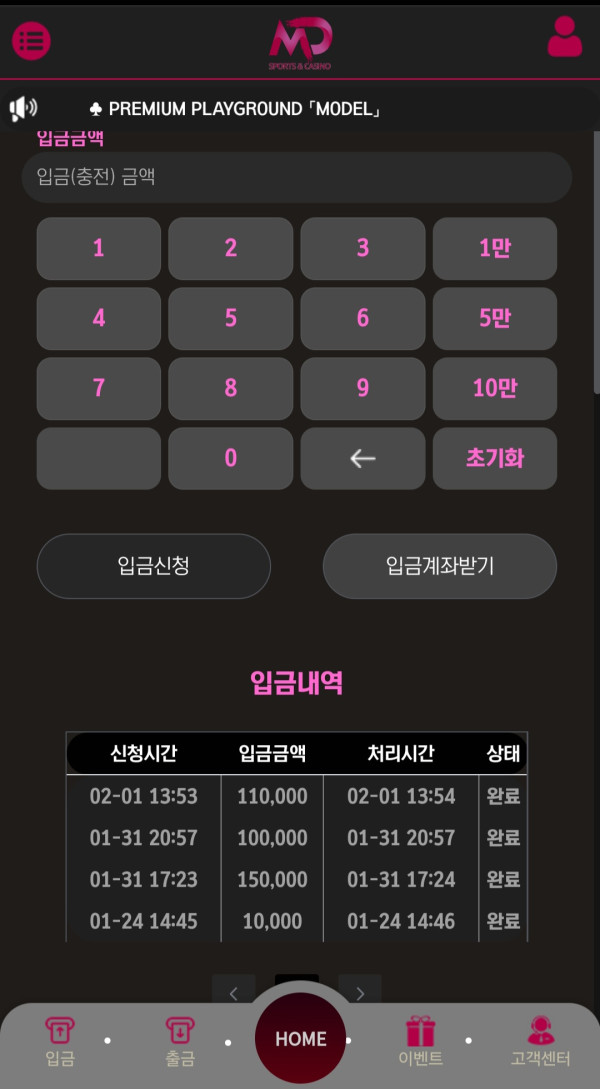Submit the 입금신청 button
600x1089 pixels.
153,566
